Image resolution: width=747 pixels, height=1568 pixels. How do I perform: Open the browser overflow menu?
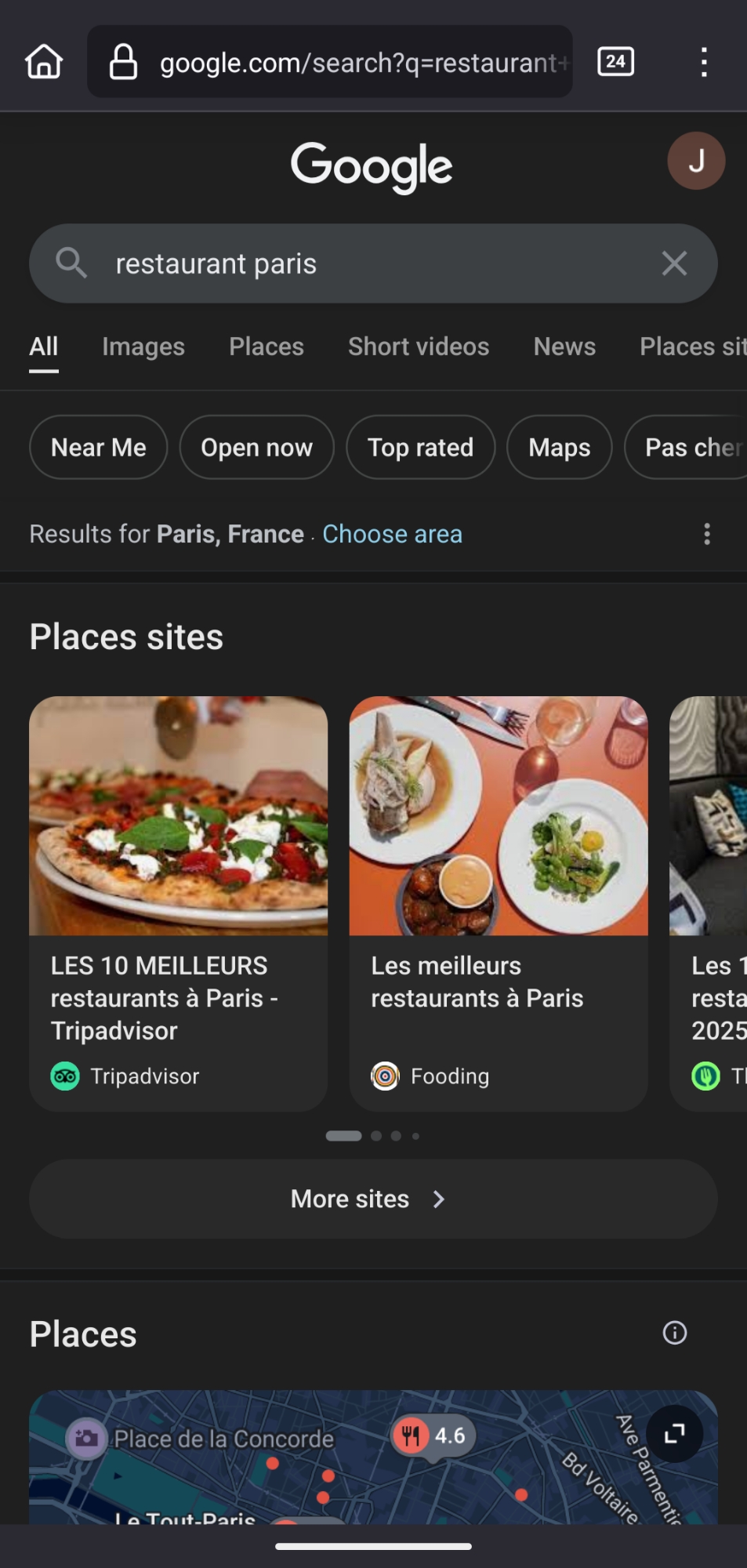pos(704,61)
